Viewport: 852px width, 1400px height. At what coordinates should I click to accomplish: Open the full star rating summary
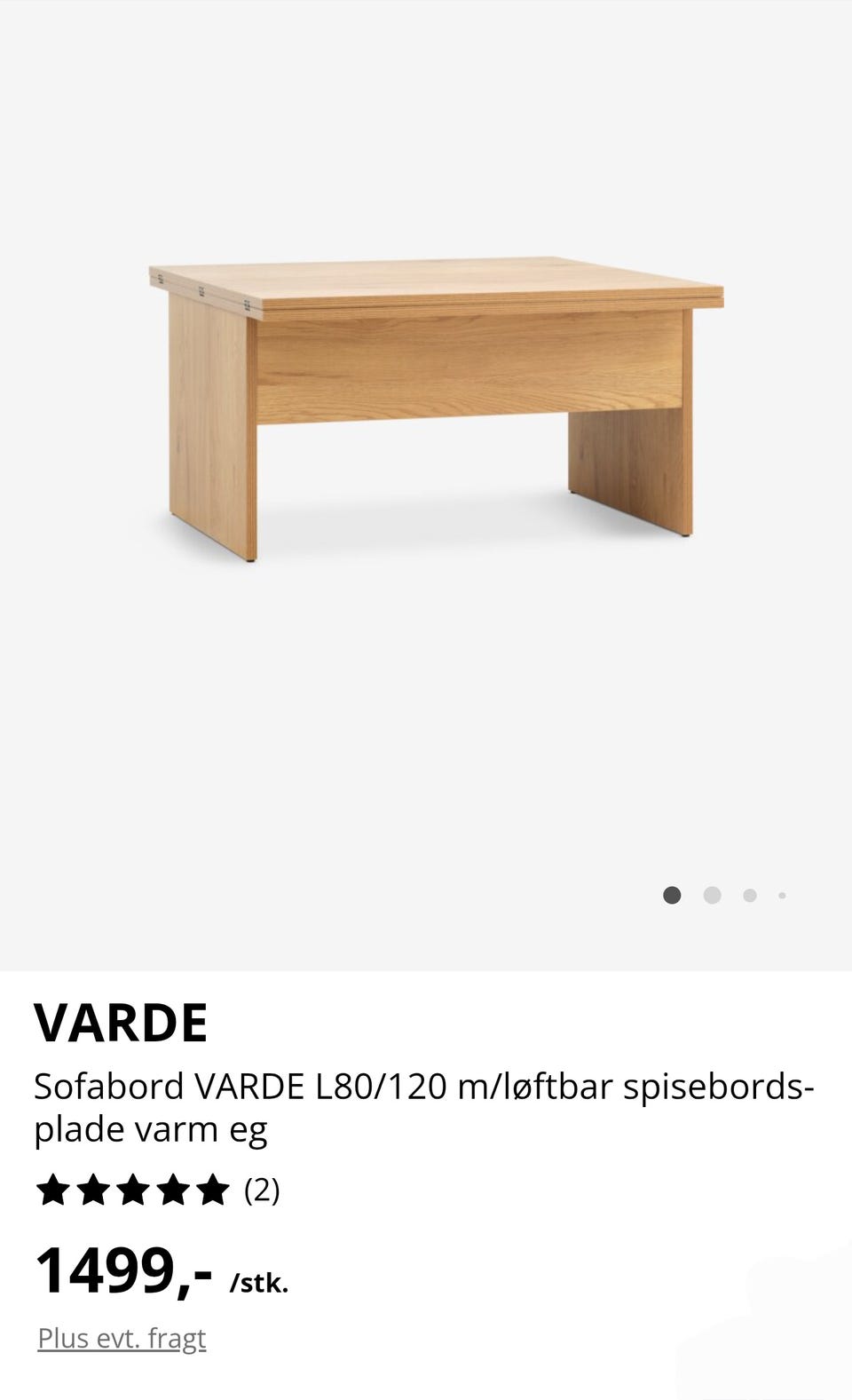click(133, 1189)
